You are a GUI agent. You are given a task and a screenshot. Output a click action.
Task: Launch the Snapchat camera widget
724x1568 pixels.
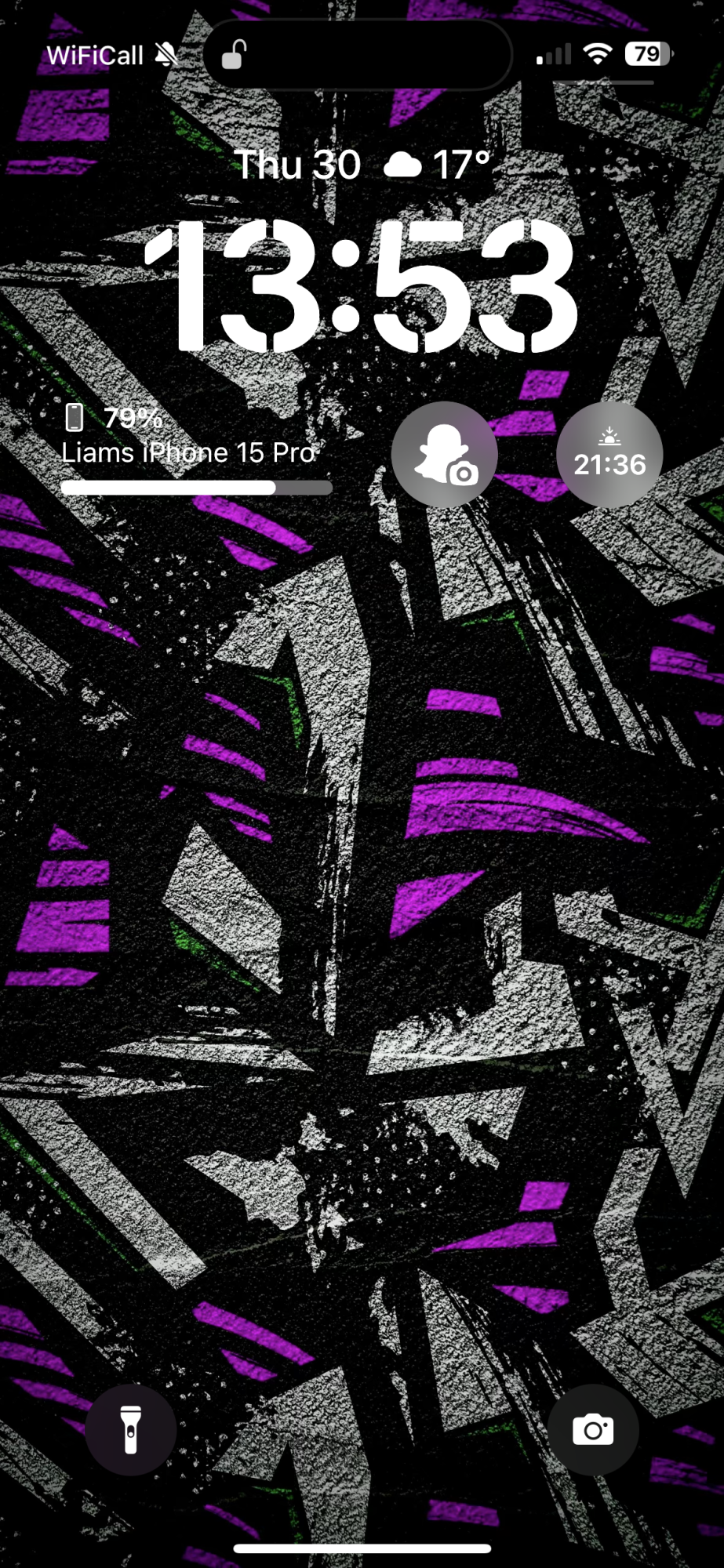tap(445, 455)
